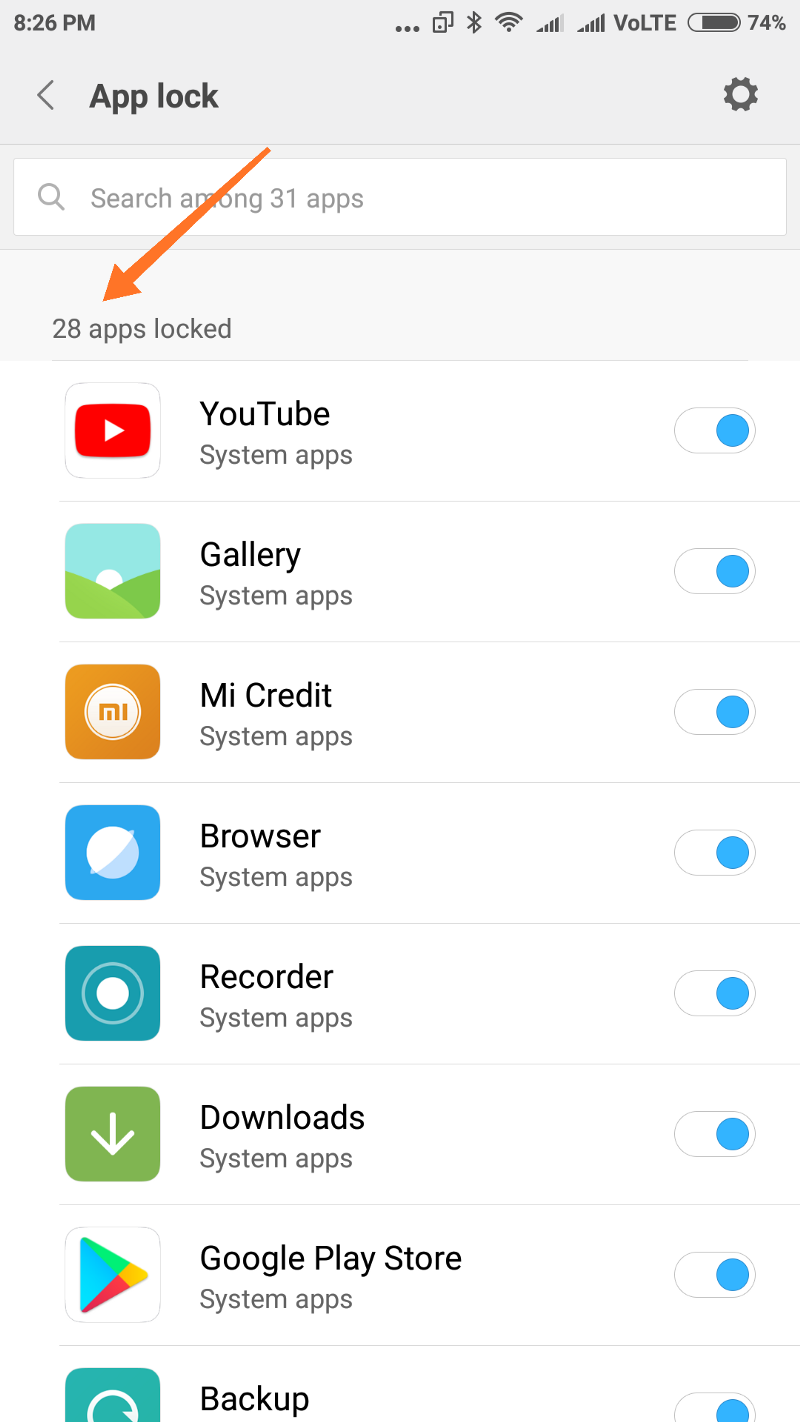Toggle Mi Credit lock switch
Image resolution: width=800 pixels, height=1422 pixels.
tap(715, 713)
